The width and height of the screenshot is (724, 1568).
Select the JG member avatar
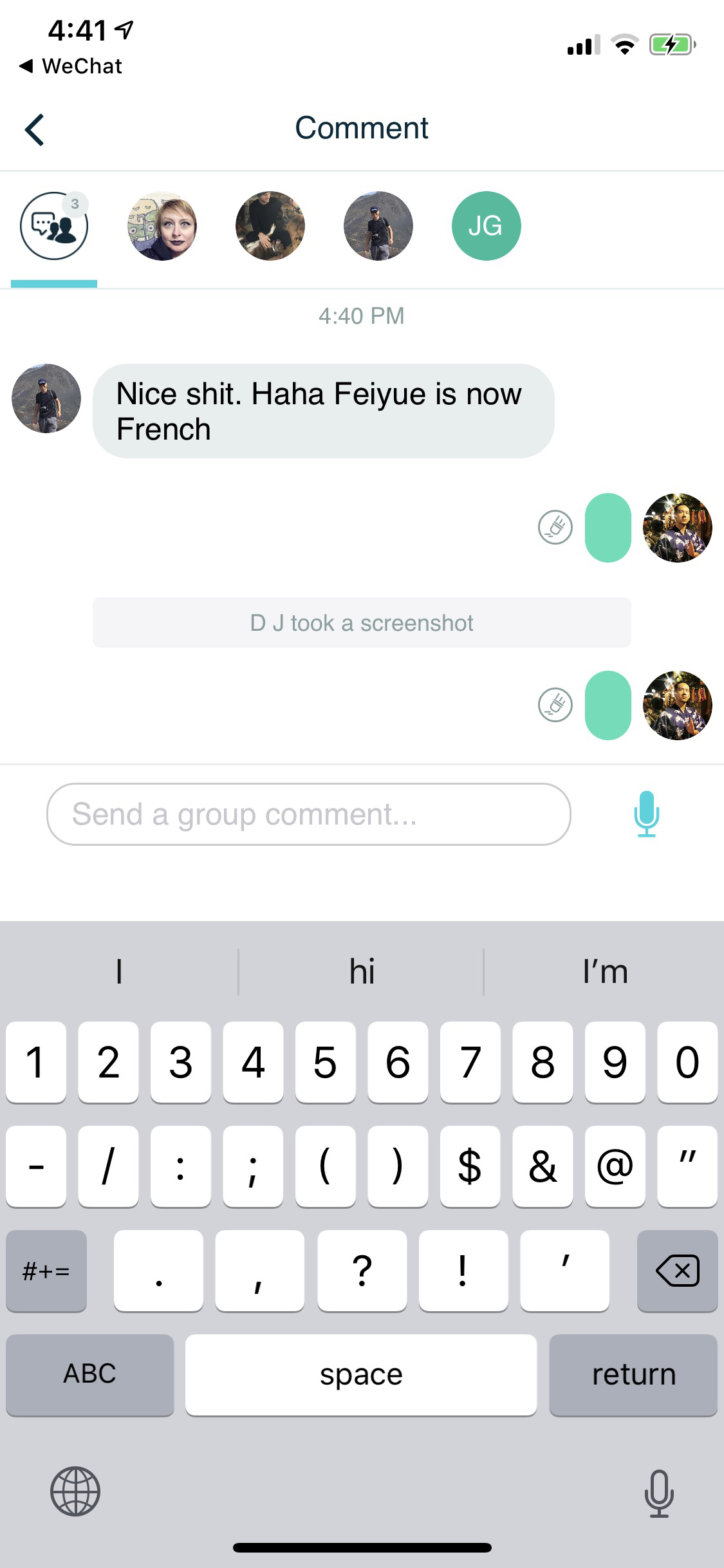486,226
